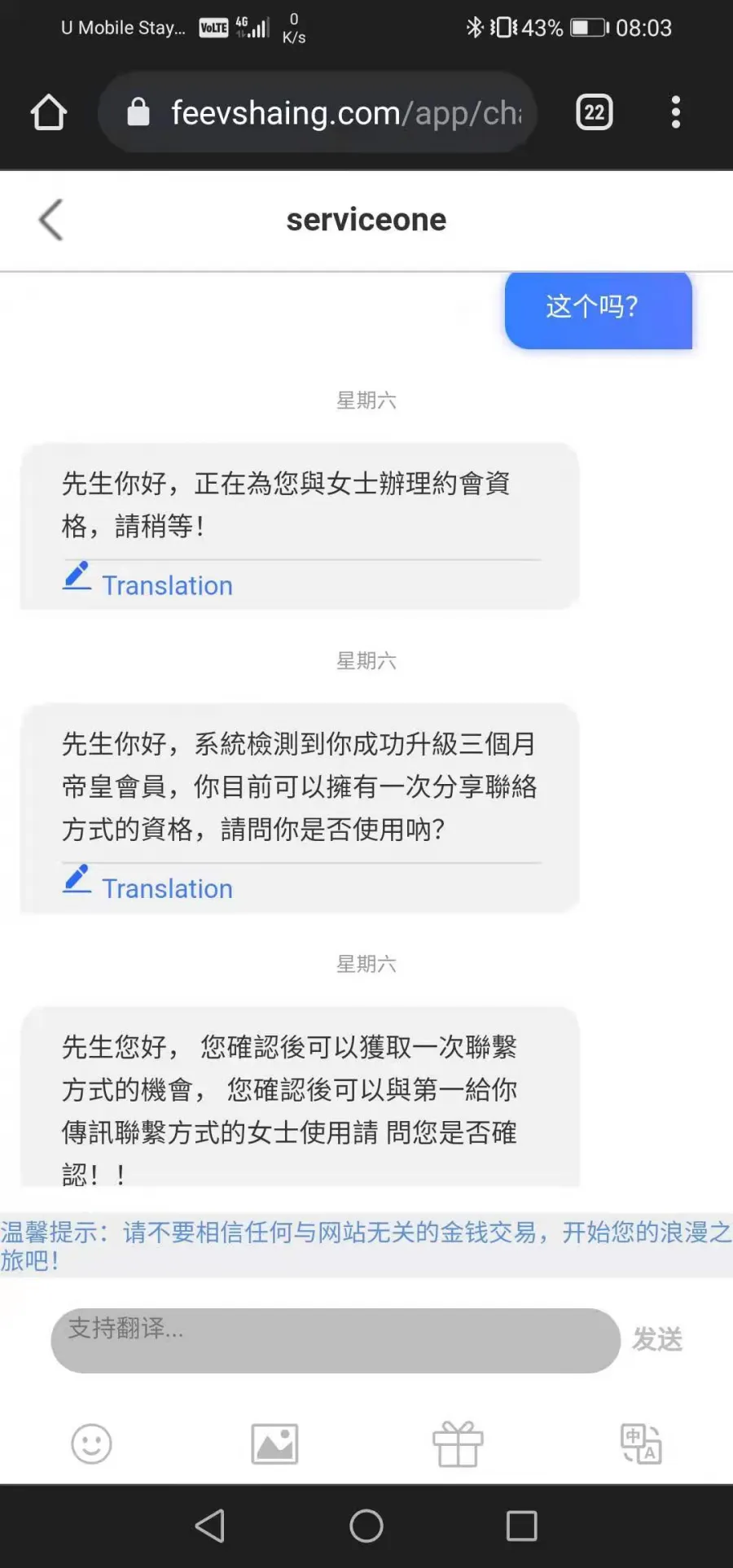
Task: Translate the message about 辦理約會資格
Action: point(148,584)
